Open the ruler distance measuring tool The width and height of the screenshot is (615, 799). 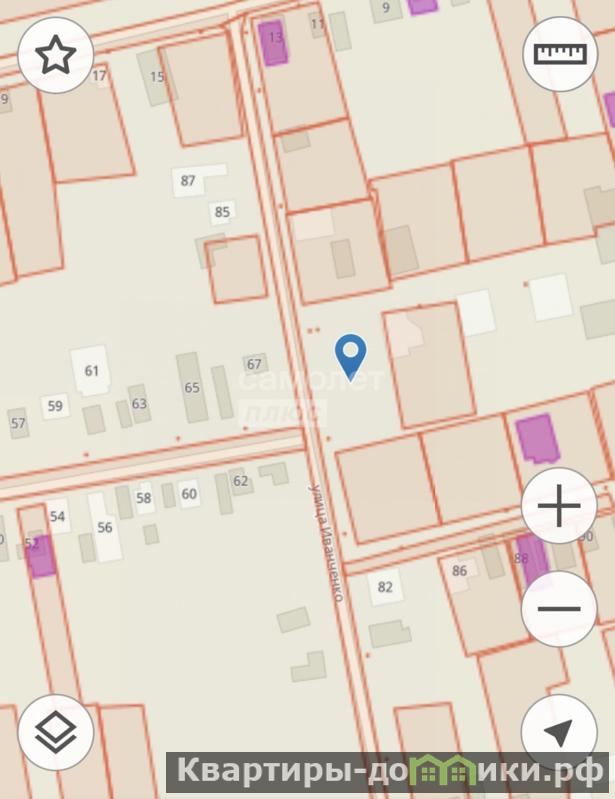click(559, 54)
